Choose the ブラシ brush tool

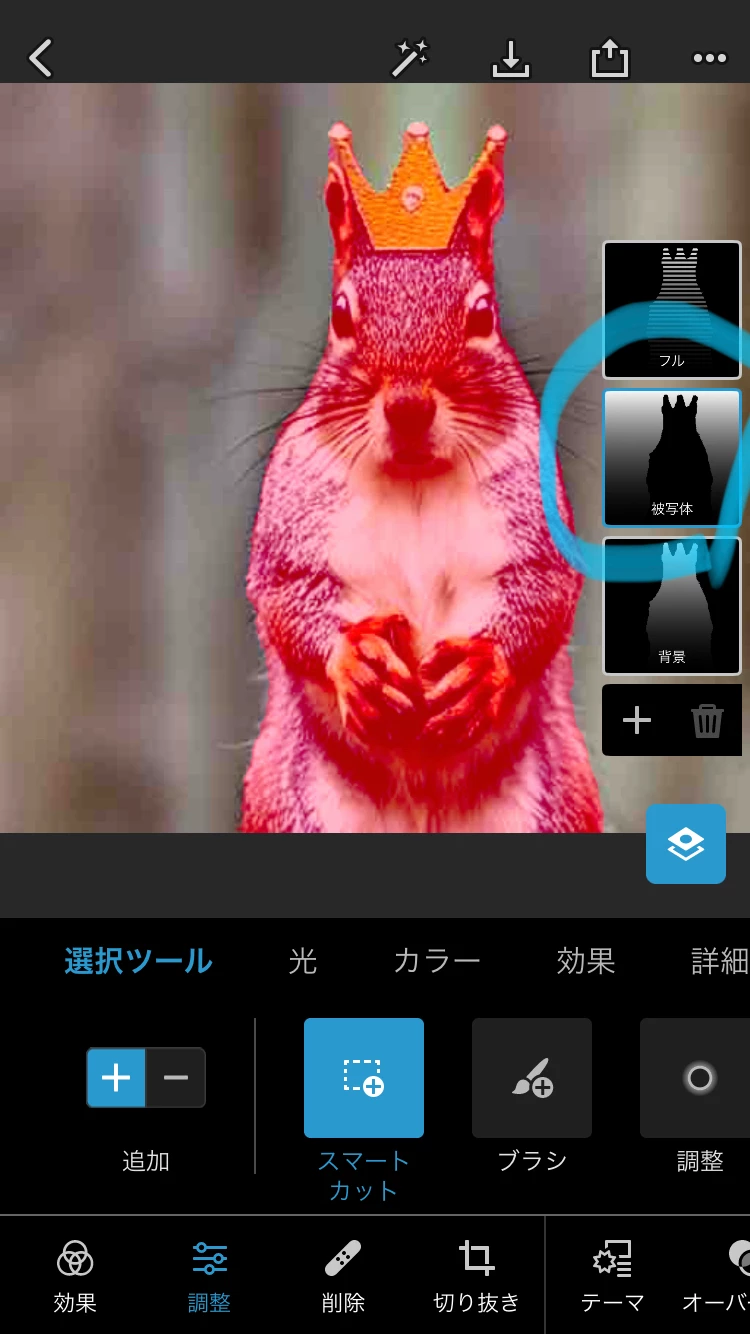tap(531, 1078)
